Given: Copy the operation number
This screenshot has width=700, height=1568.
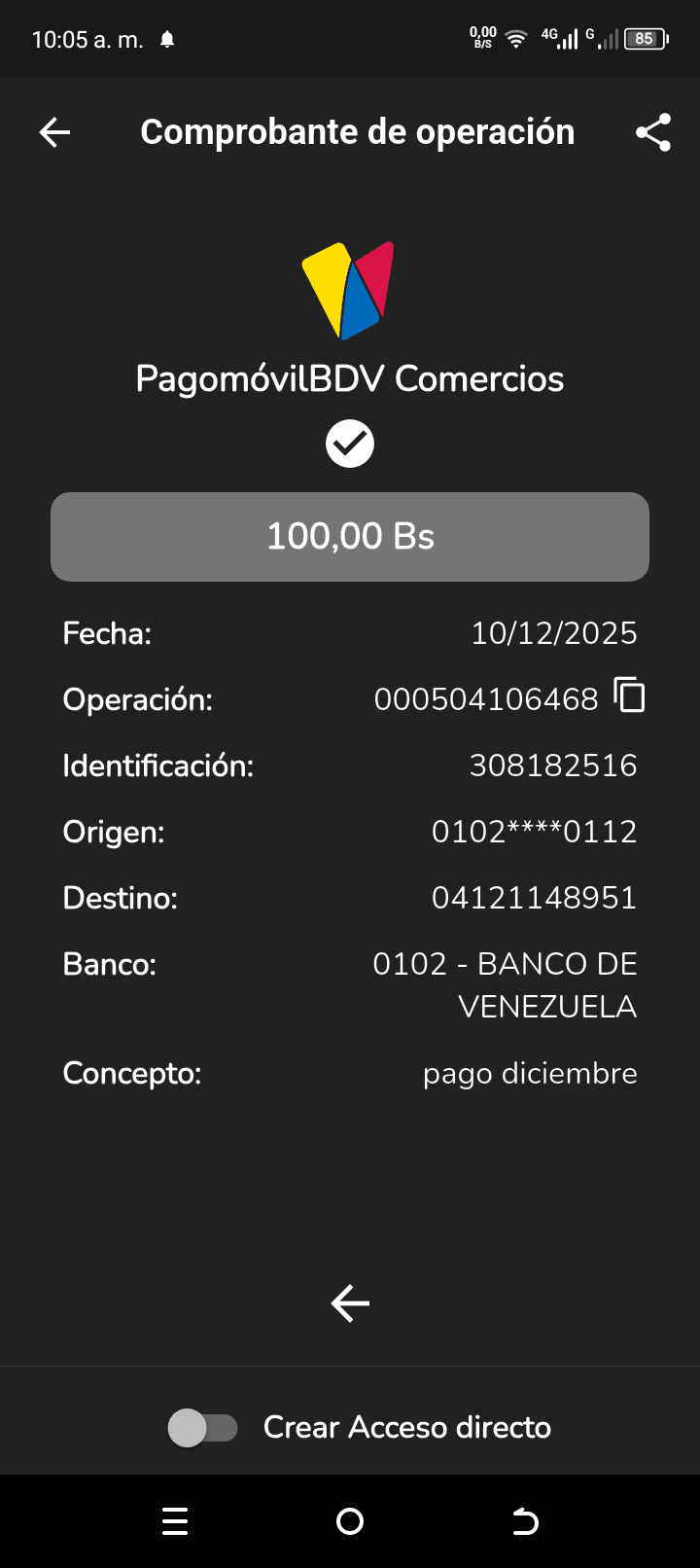Looking at the screenshot, I should tap(630, 696).
